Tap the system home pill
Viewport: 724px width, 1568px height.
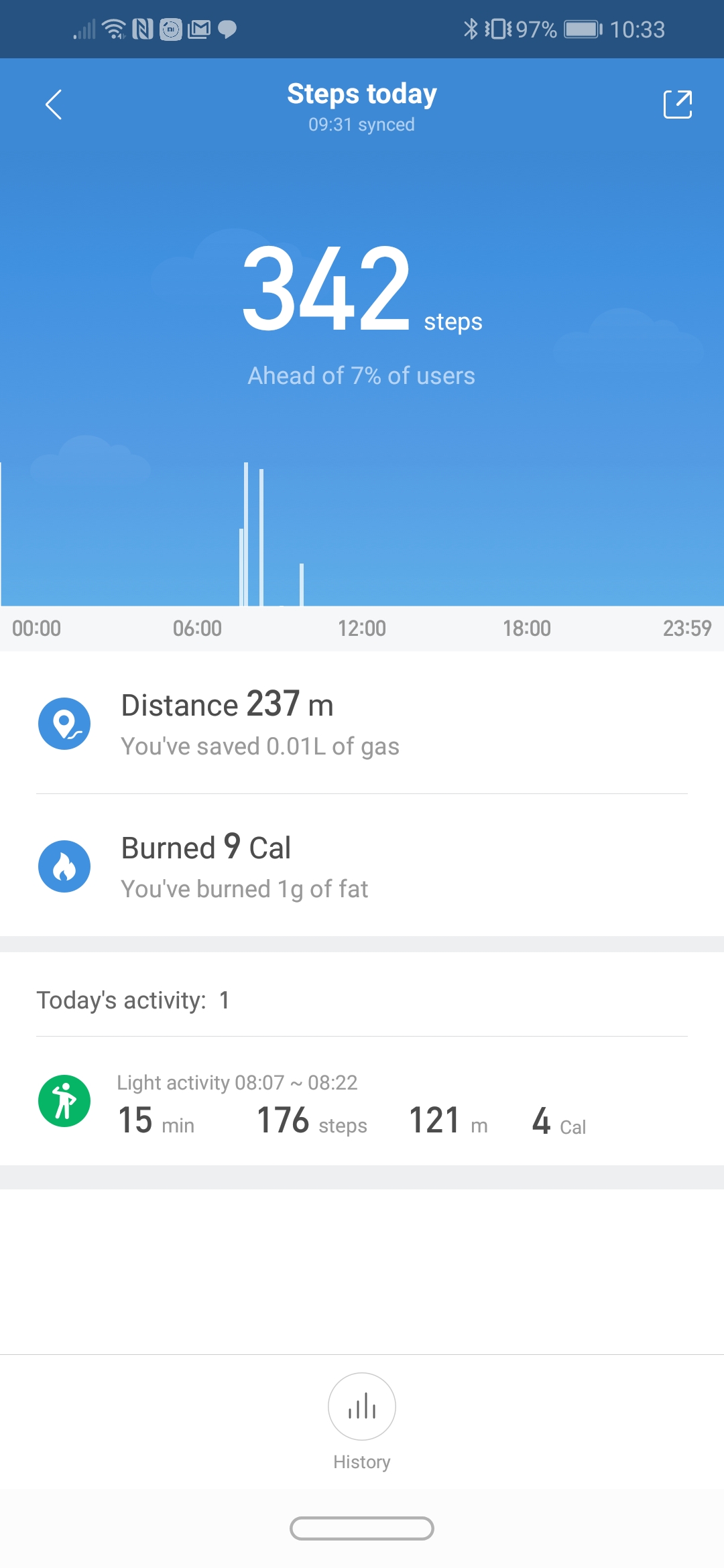[x=362, y=1528]
